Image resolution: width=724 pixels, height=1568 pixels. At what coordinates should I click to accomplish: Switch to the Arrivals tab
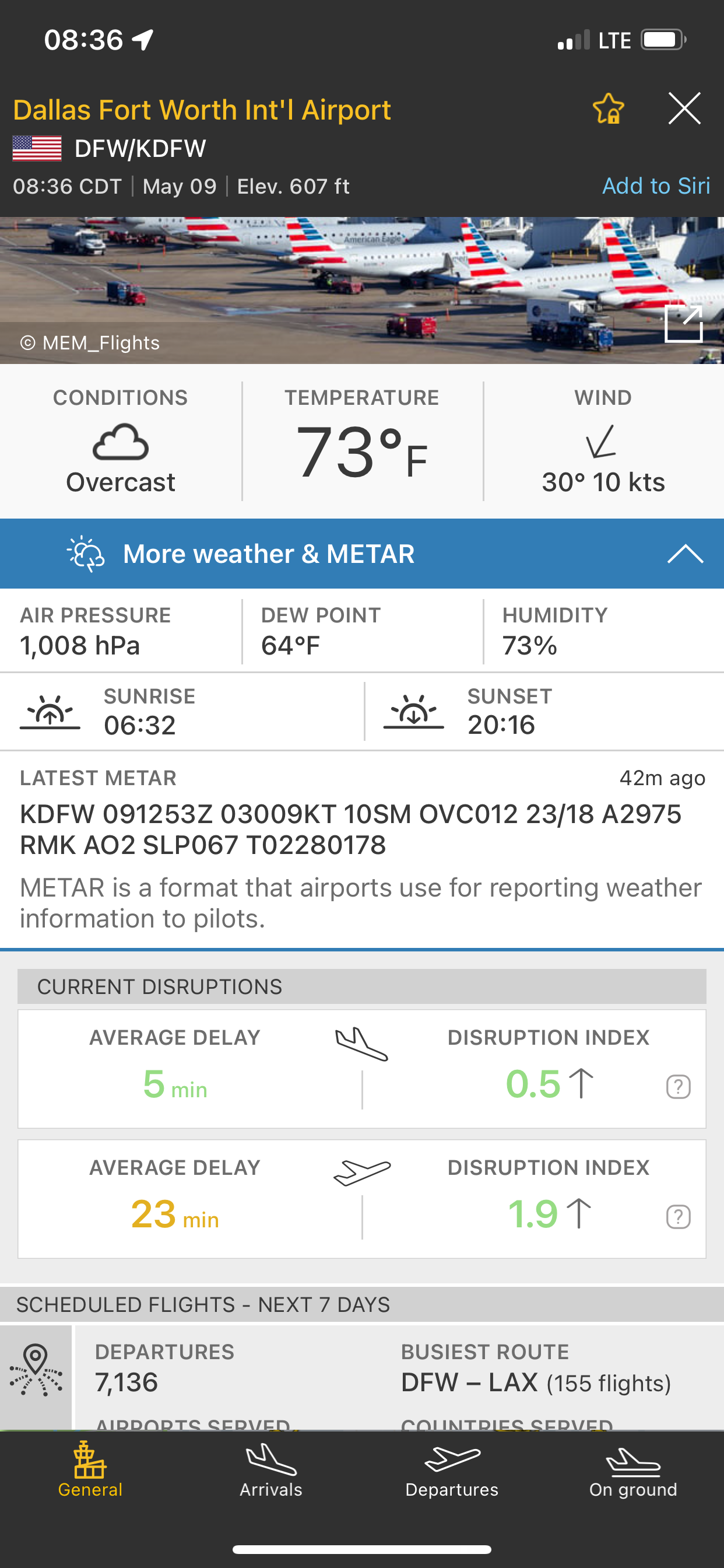270,1471
